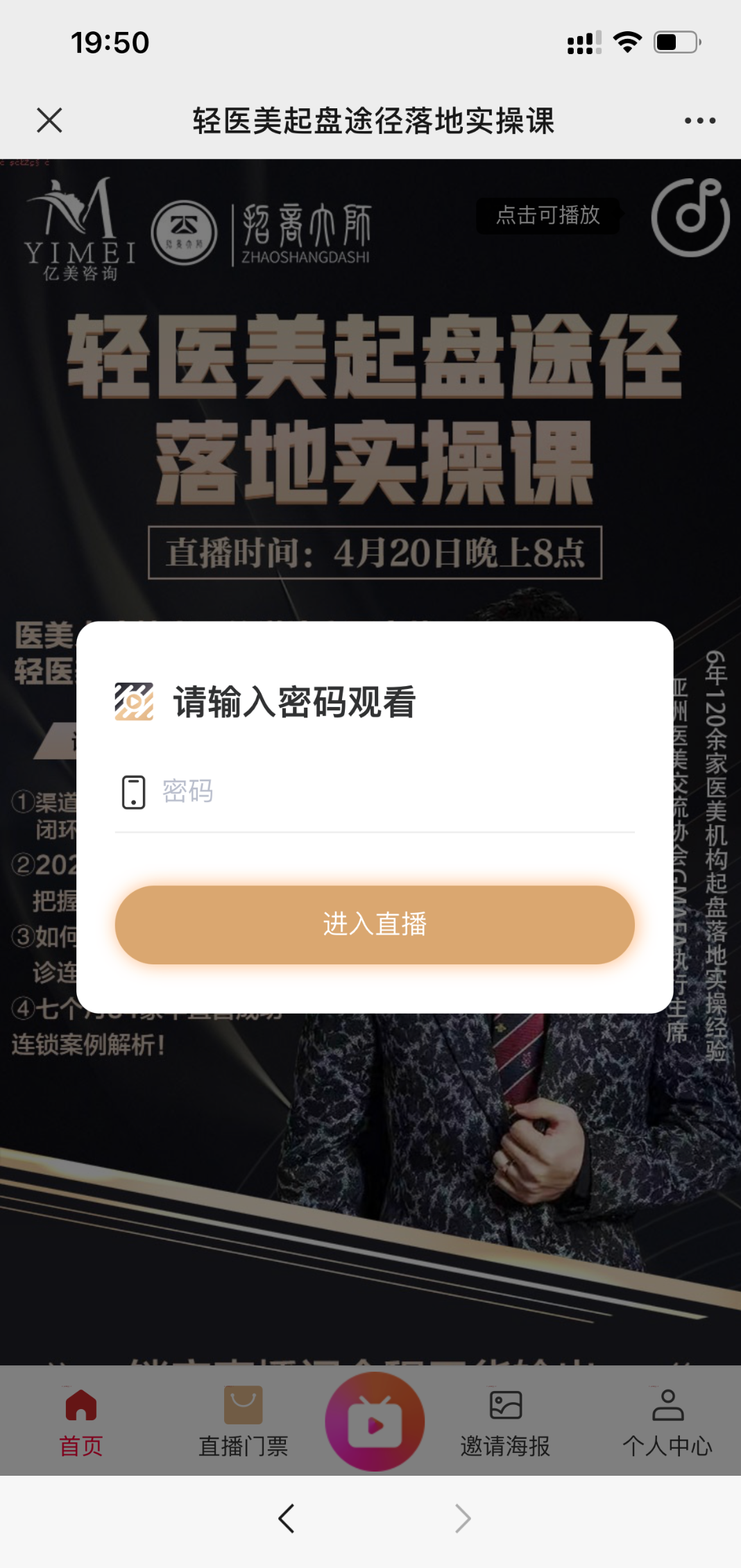Open the three-dot more options menu
The width and height of the screenshot is (741, 1568).
pos(699,121)
